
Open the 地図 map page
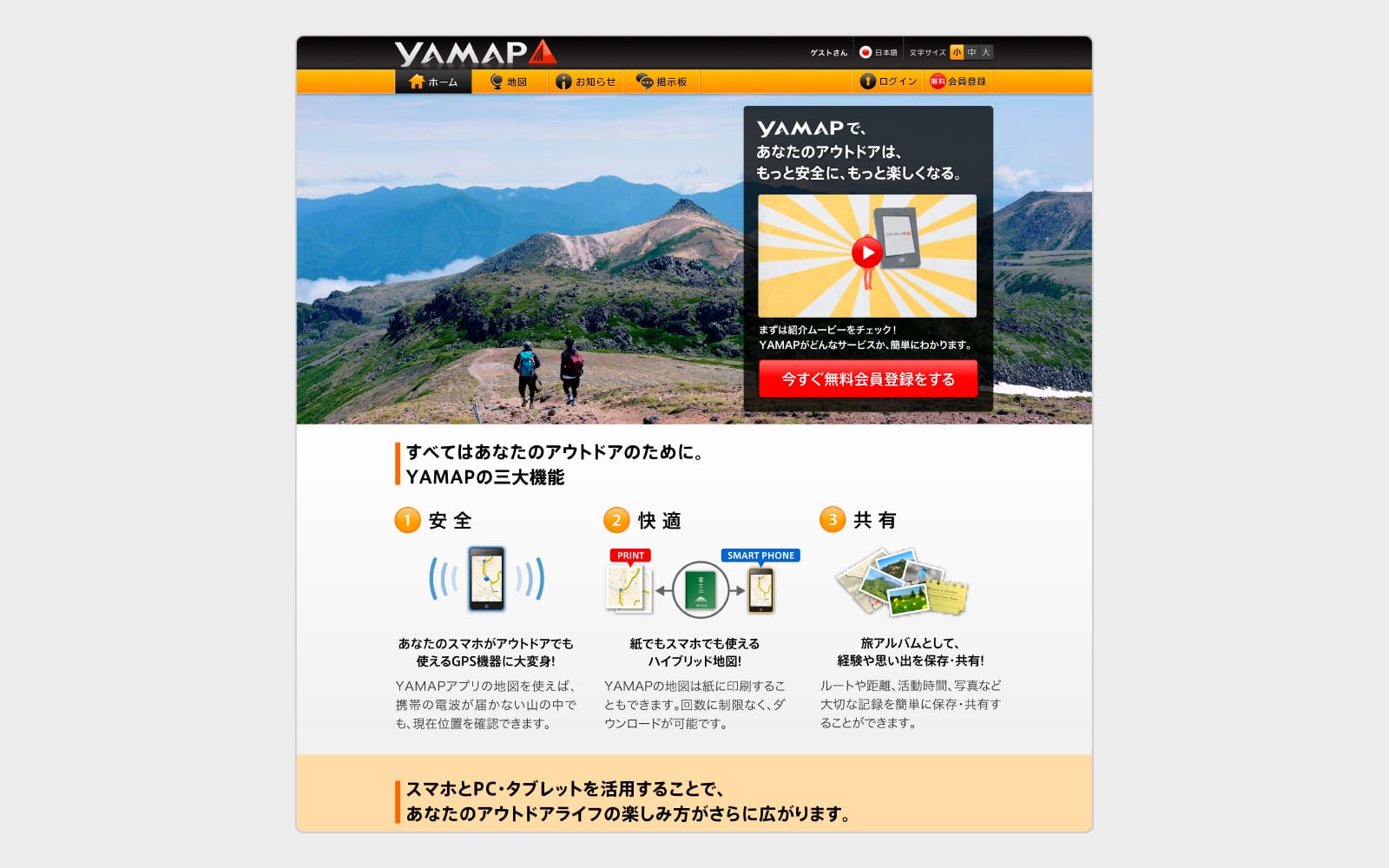[509, 82]
